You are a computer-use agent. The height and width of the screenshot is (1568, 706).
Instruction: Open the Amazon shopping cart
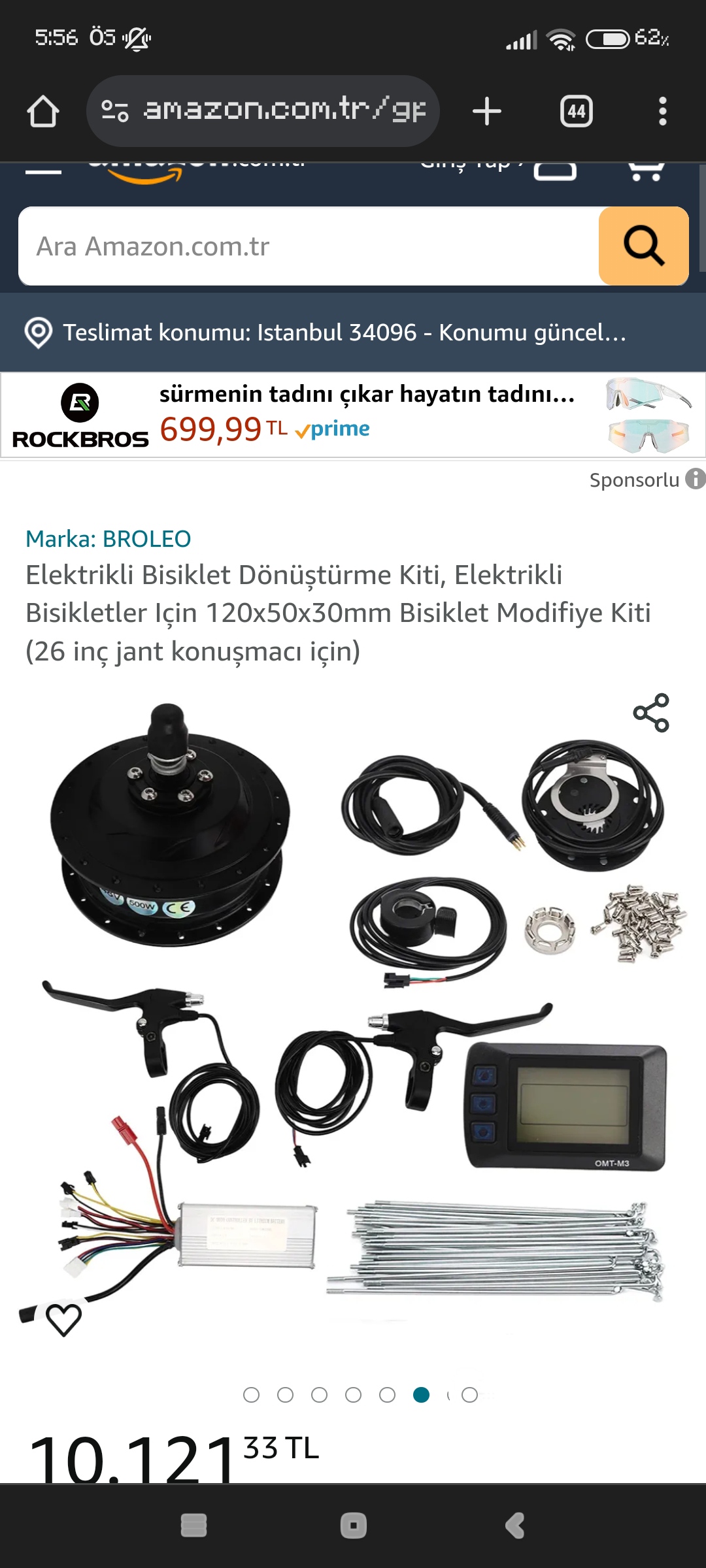(646, 171)
